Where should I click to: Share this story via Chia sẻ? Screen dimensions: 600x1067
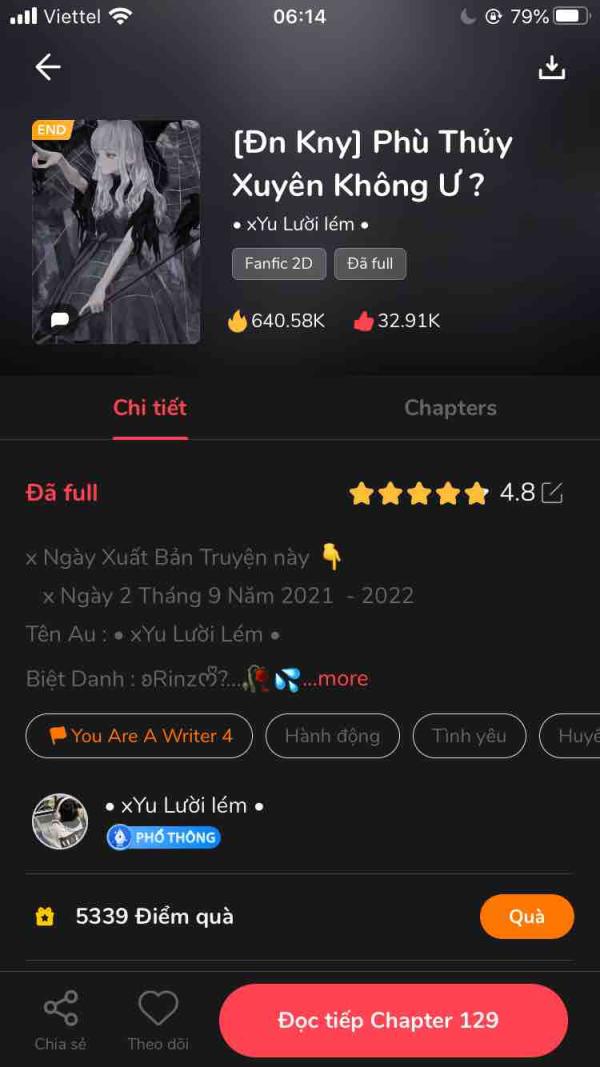pos(60,1020)
